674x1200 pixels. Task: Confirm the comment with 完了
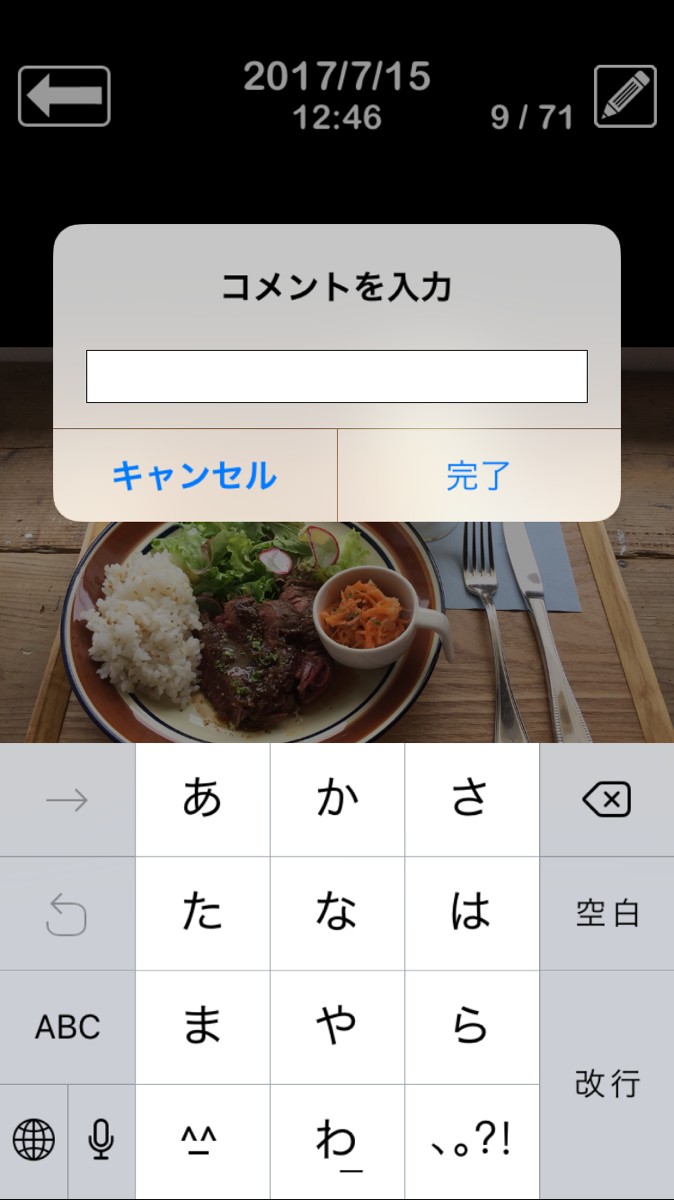tap(478, 476)
